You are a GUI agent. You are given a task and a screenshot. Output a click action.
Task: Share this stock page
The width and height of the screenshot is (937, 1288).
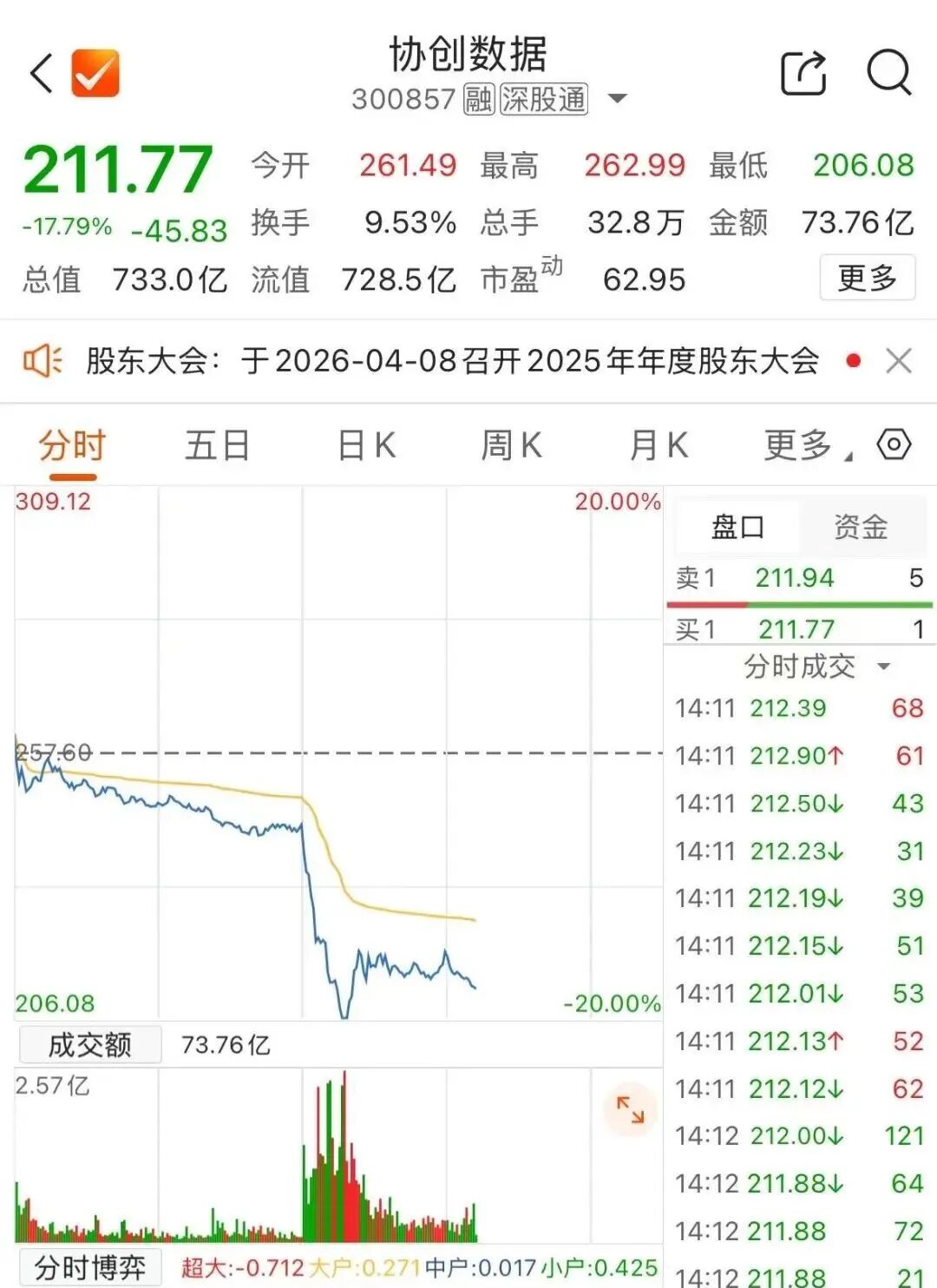pos(803,73)
